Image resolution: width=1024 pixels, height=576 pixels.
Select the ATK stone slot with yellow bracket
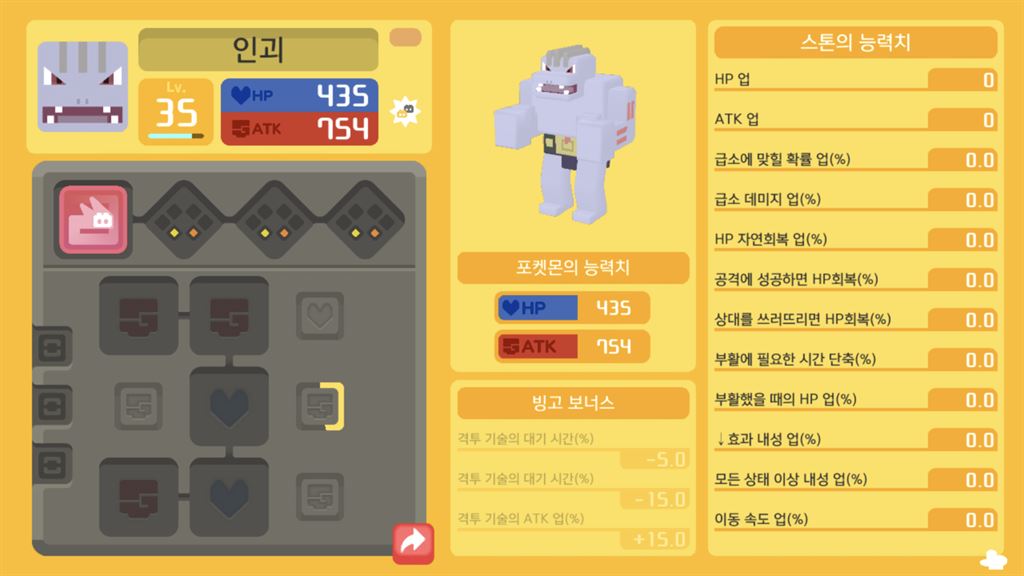tap(320, 405)
